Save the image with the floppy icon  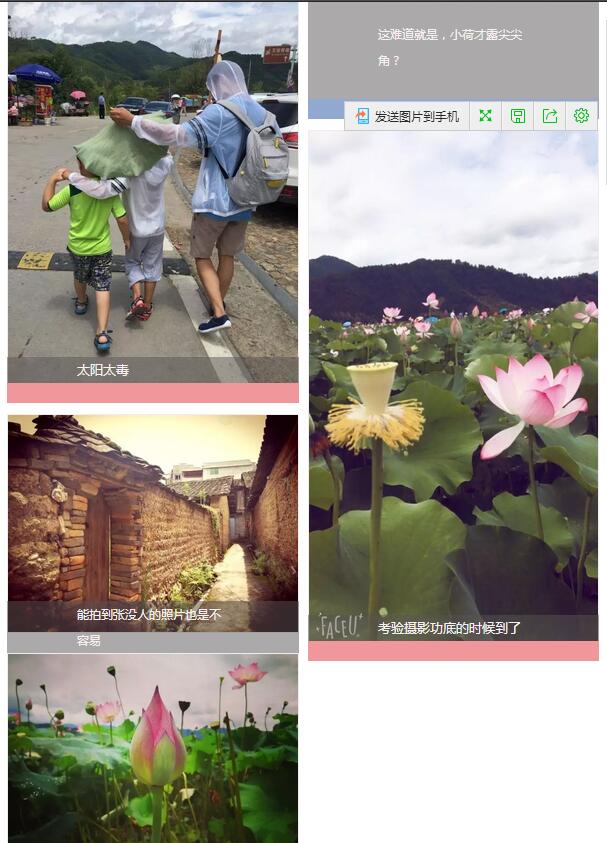517,116
